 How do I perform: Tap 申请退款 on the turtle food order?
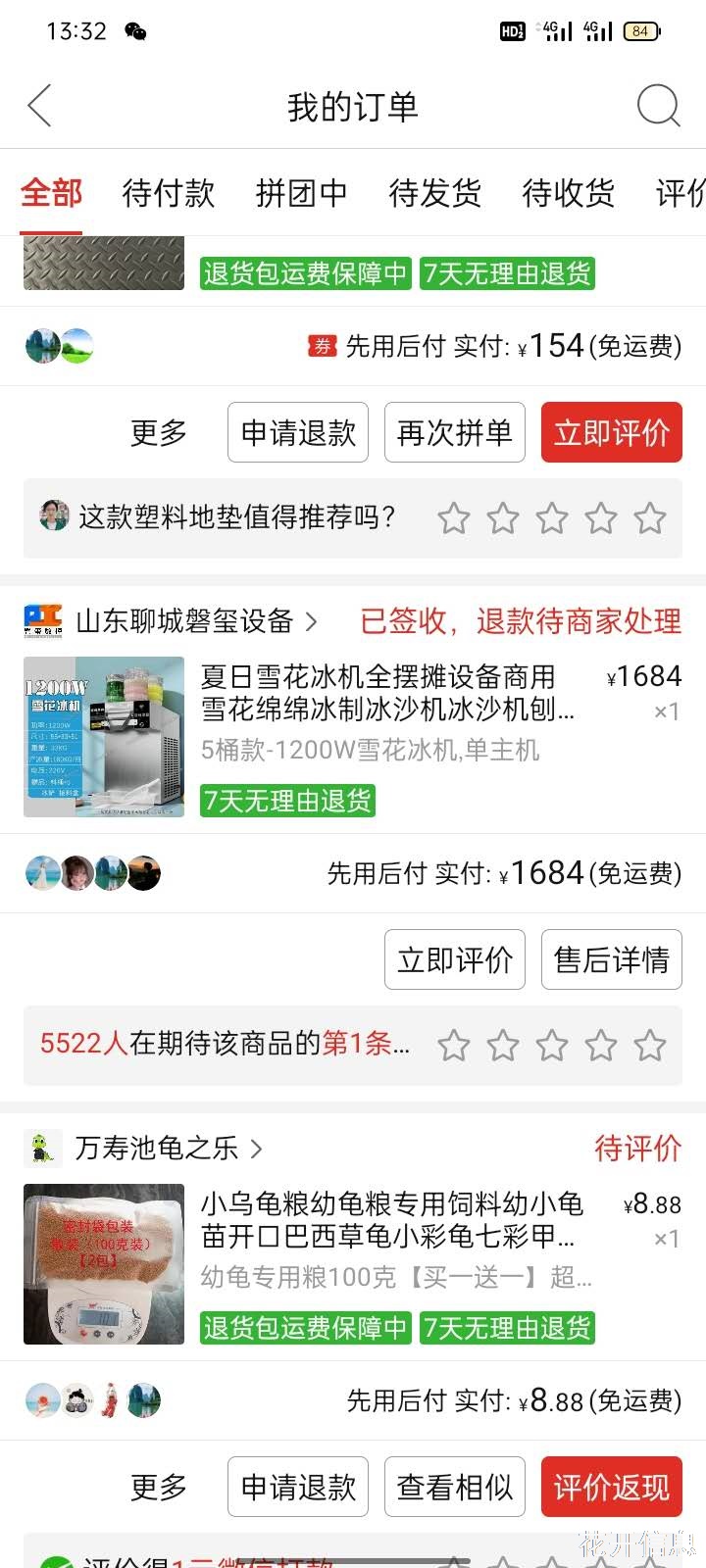(298, 1487)
